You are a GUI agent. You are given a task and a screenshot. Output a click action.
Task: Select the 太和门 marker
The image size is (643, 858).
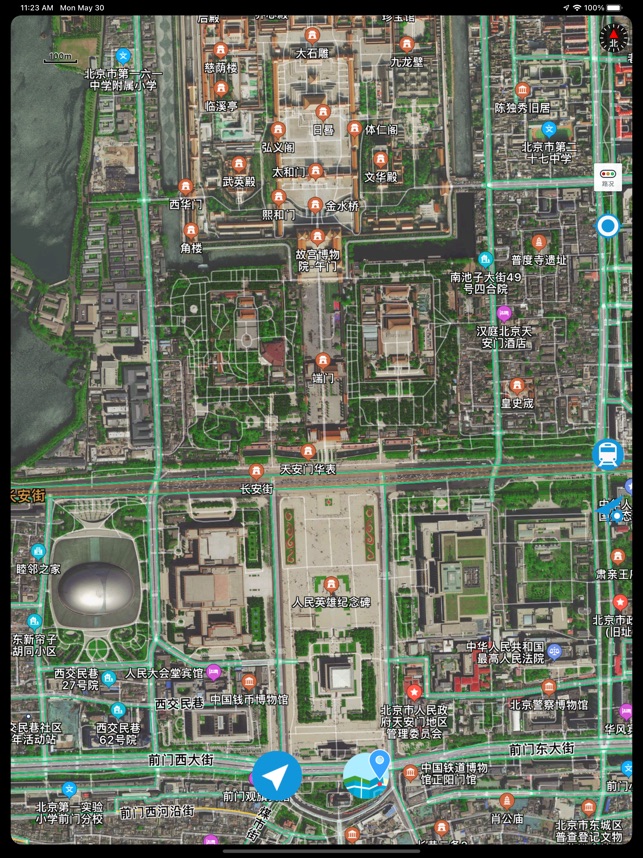point(316,172)
